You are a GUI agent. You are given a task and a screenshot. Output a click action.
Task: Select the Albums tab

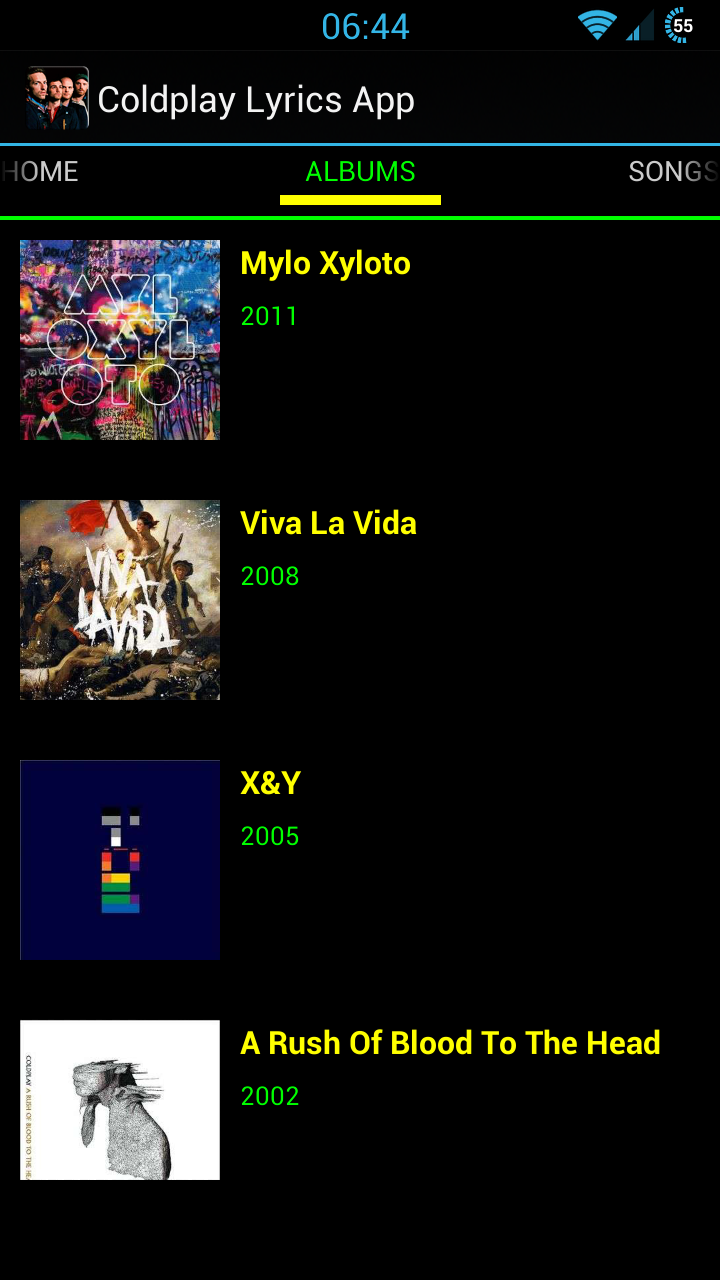360,172
